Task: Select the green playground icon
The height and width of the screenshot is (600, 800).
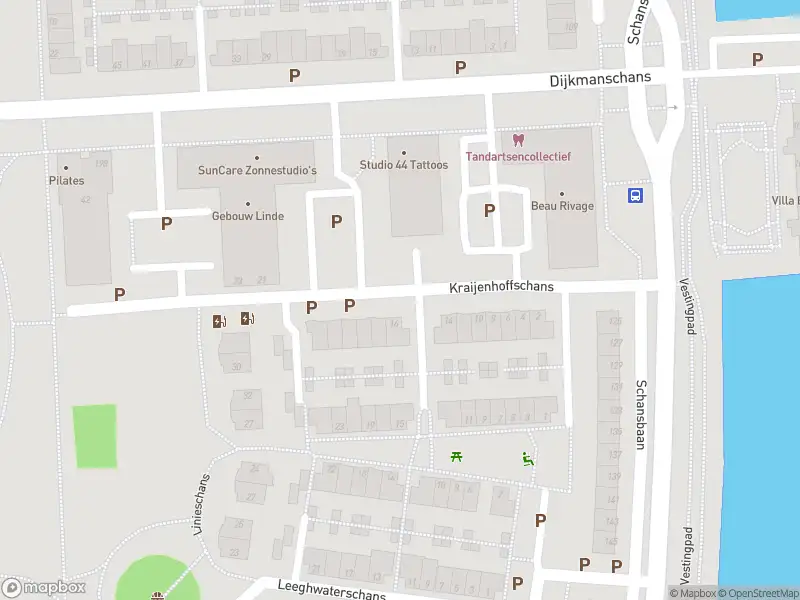Action: click(527, 460)
